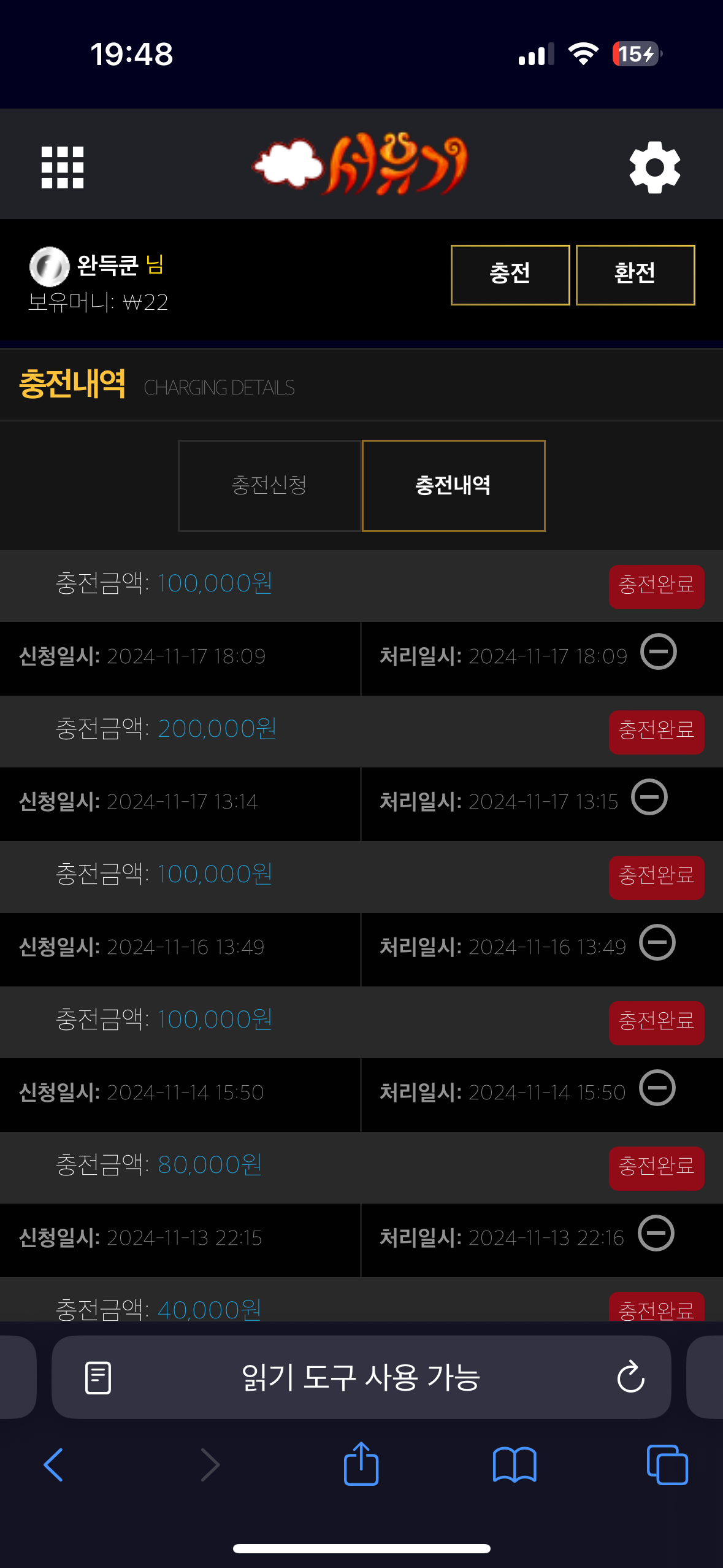Select the 충전내역 tab

point(453,485)
